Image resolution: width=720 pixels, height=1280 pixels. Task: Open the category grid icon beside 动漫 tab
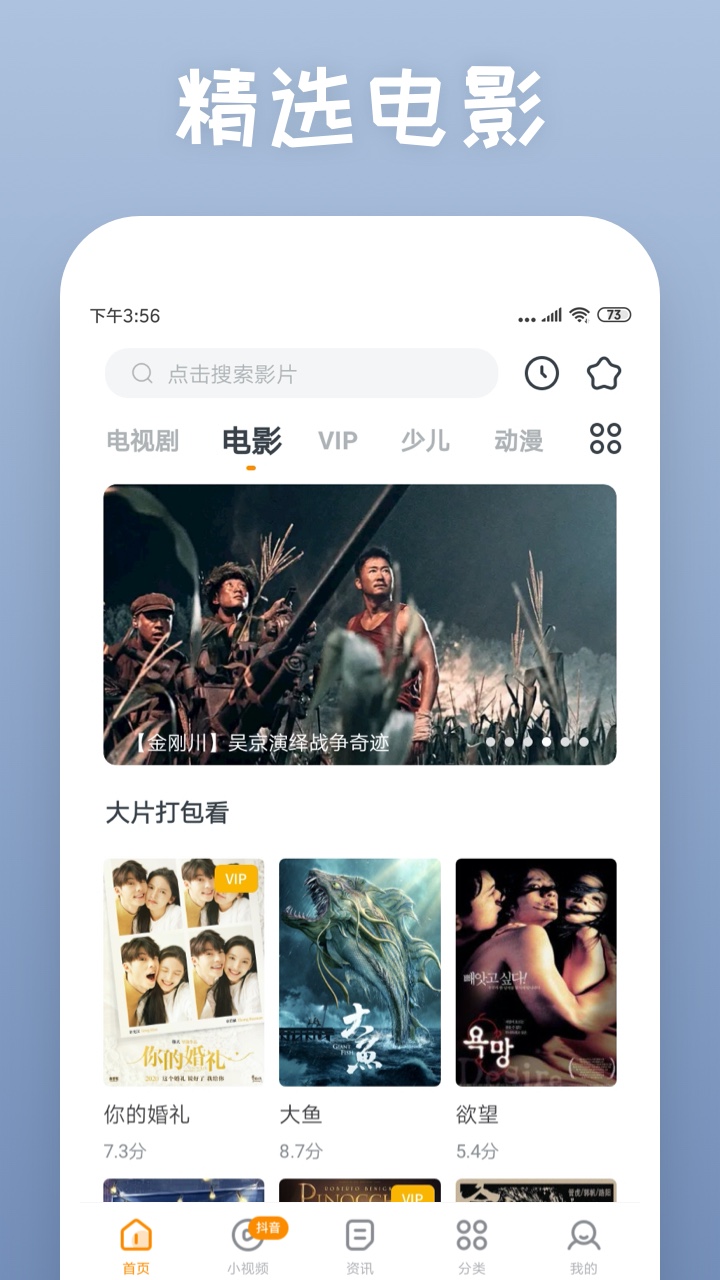click(604, 439)
